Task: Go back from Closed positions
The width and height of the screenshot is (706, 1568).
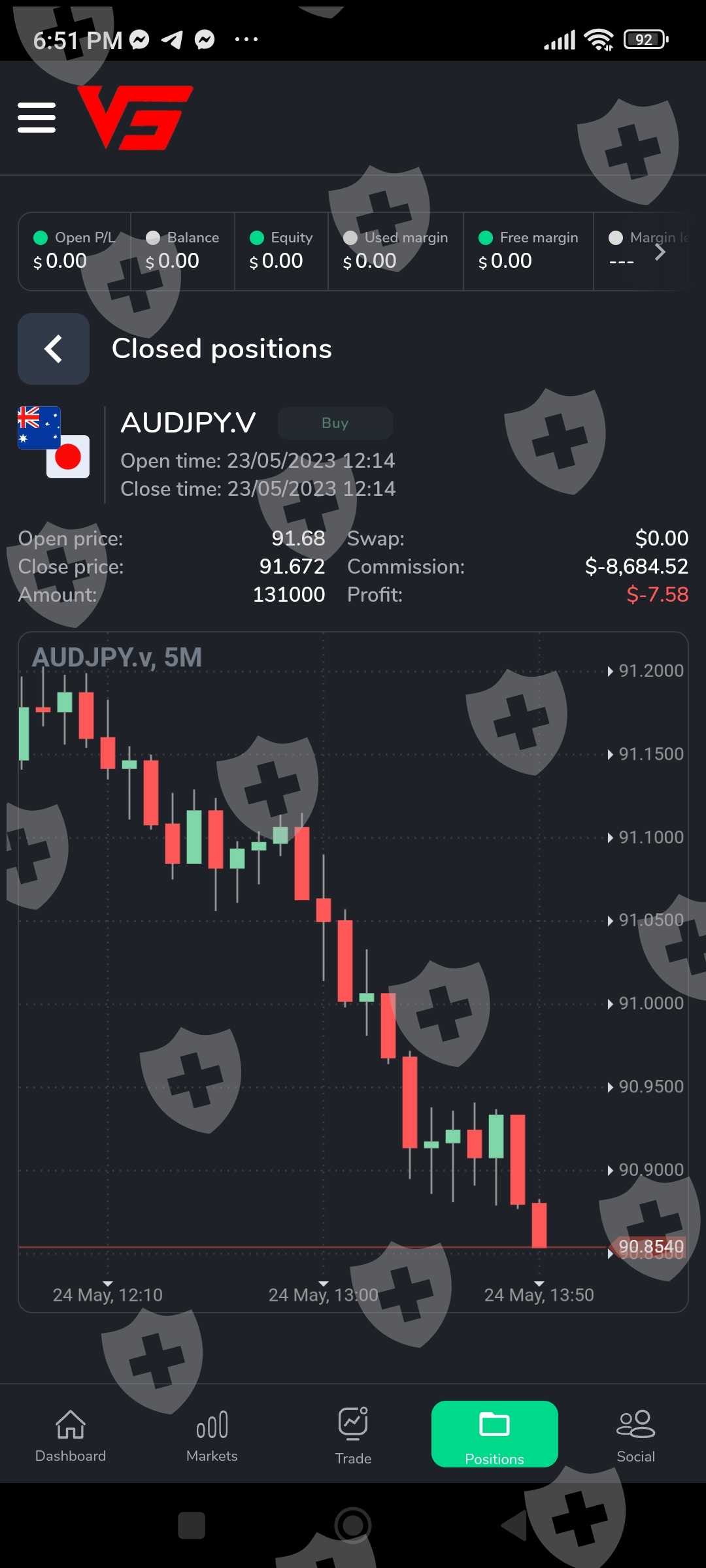Action: [x=54, y=349]
